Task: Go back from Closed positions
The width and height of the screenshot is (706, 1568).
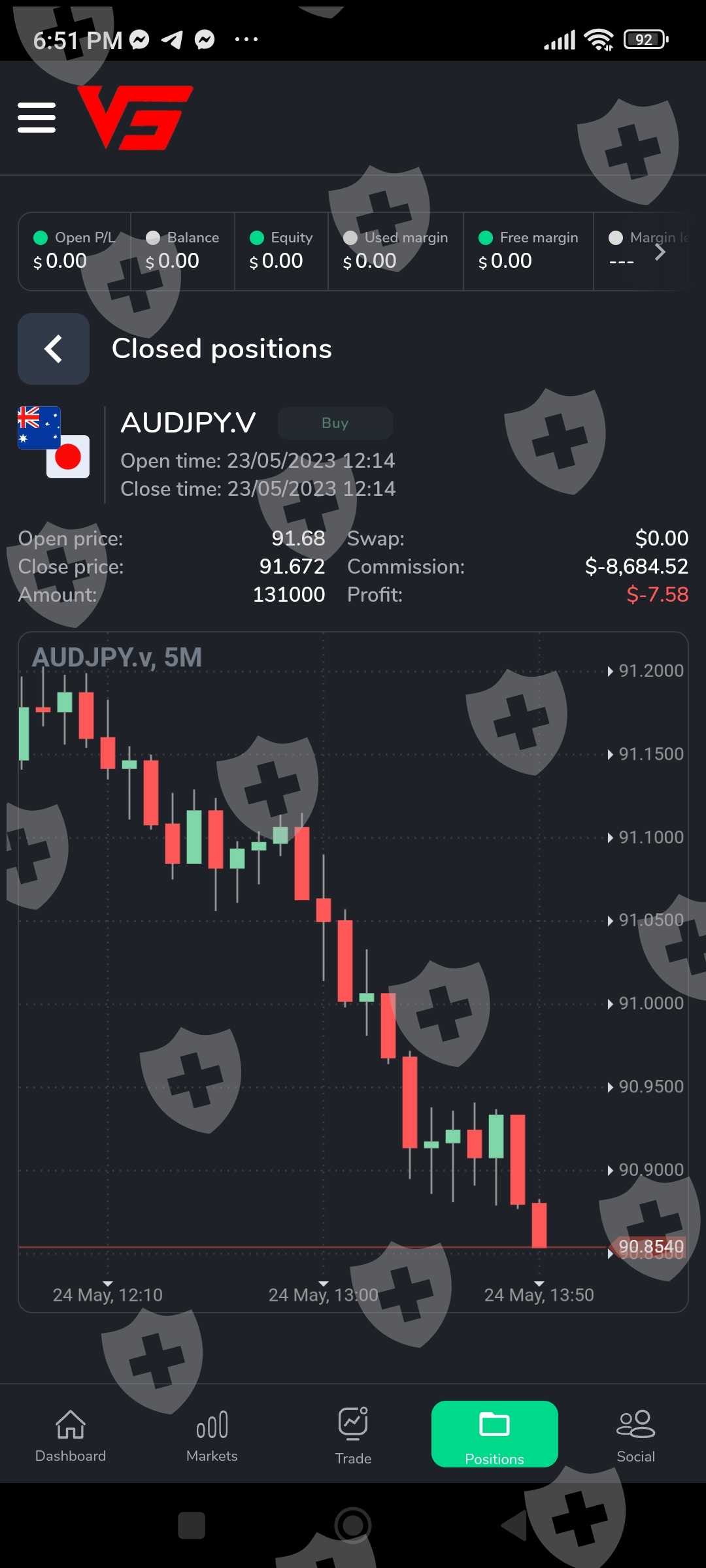Action: [x=54, y=349]
